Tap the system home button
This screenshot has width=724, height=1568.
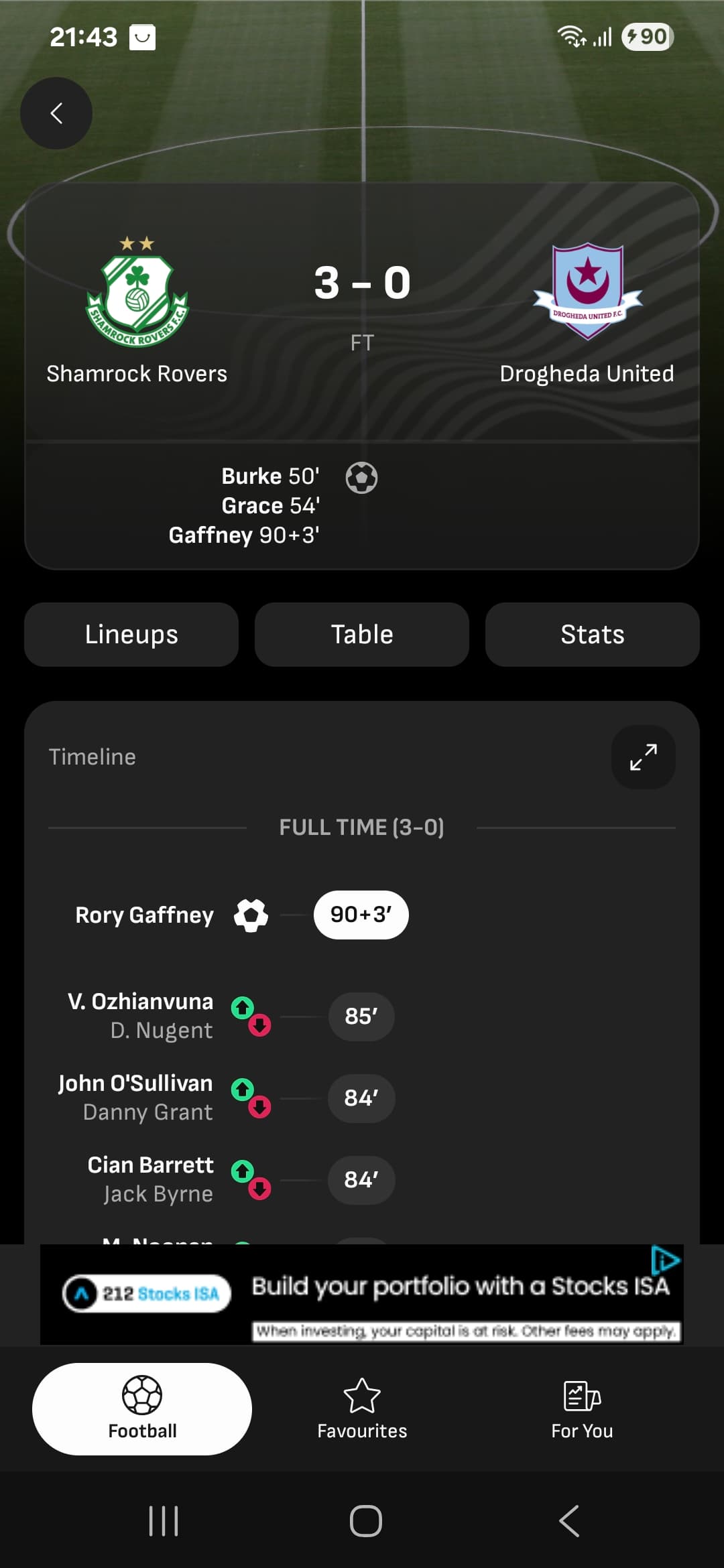[366, 1521]
